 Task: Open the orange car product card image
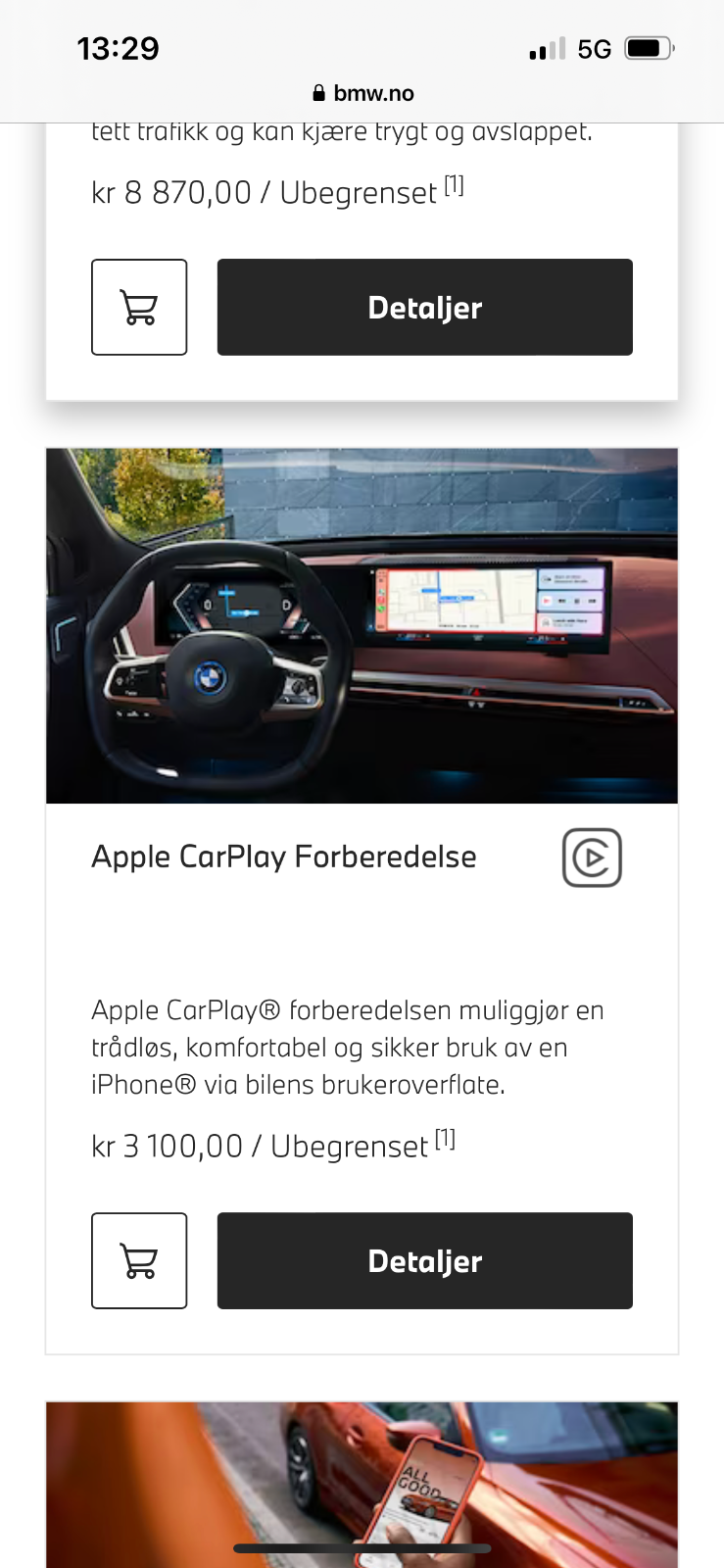[x=362, y=1480]
